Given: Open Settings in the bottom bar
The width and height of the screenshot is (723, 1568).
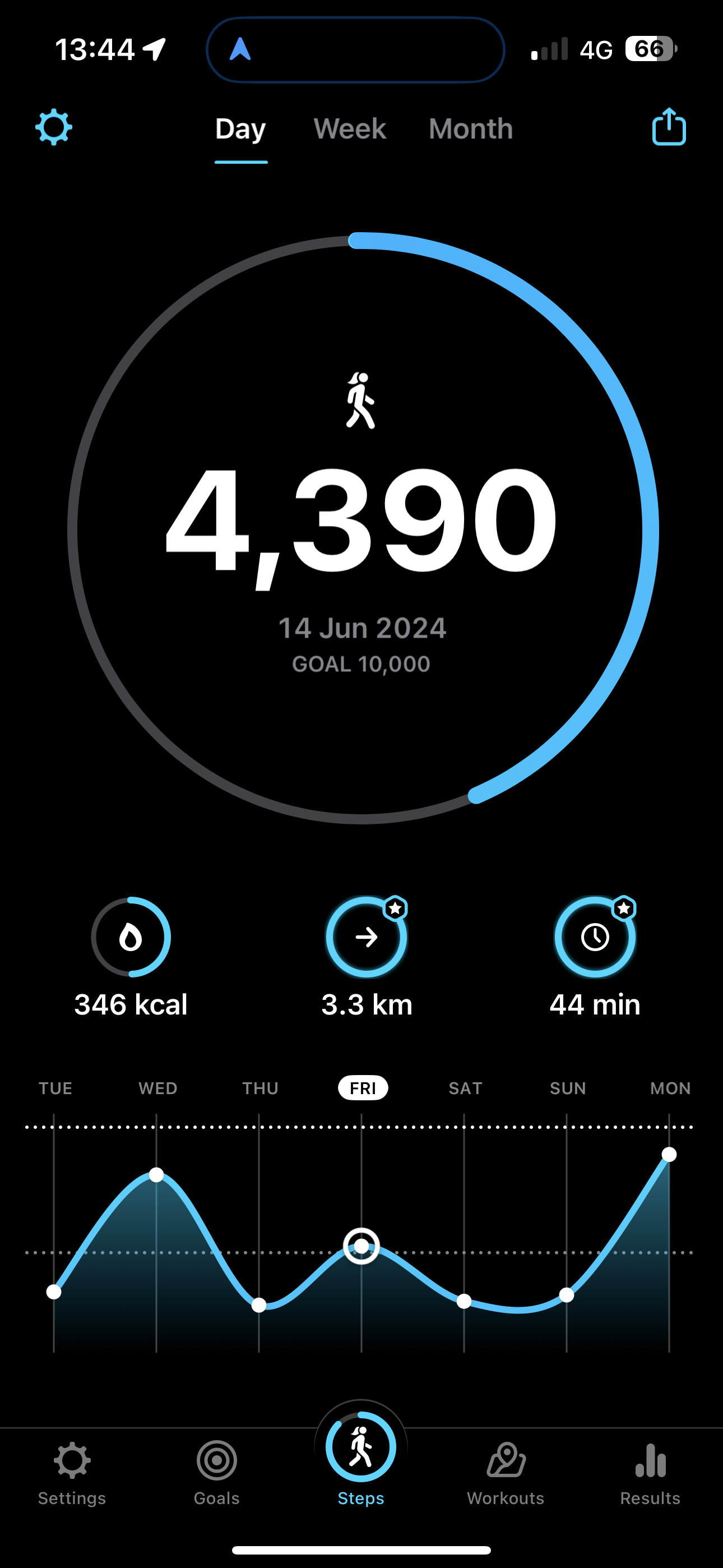Looking at the screenshot, I should pyautogui.click(x=72, y=1474).
